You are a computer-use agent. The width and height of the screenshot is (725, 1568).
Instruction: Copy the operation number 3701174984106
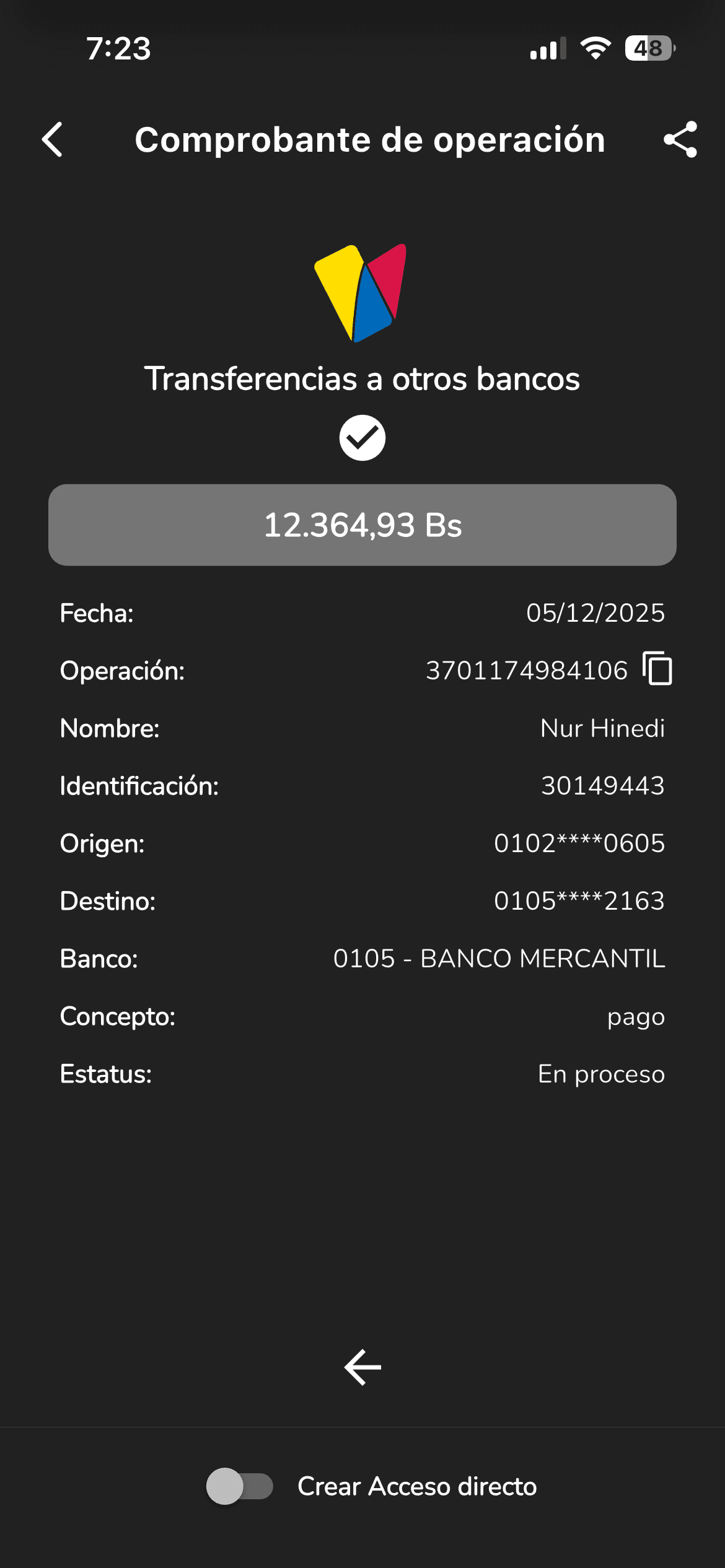pos(658,669)
